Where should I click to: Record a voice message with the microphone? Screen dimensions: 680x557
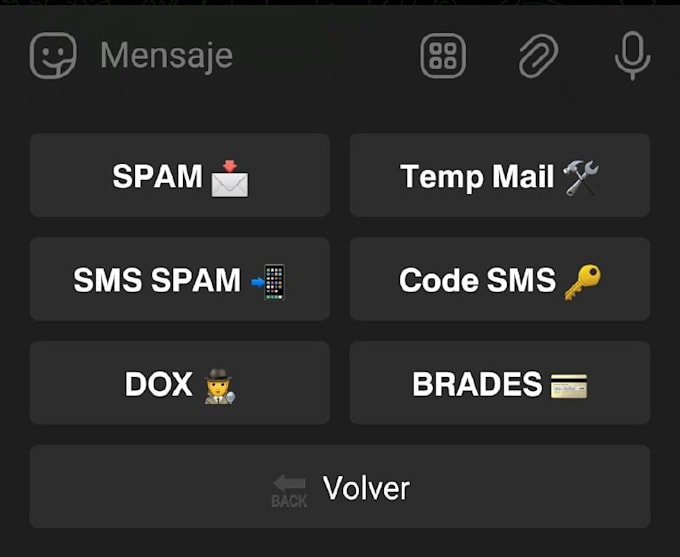click(x=632, y=56)
